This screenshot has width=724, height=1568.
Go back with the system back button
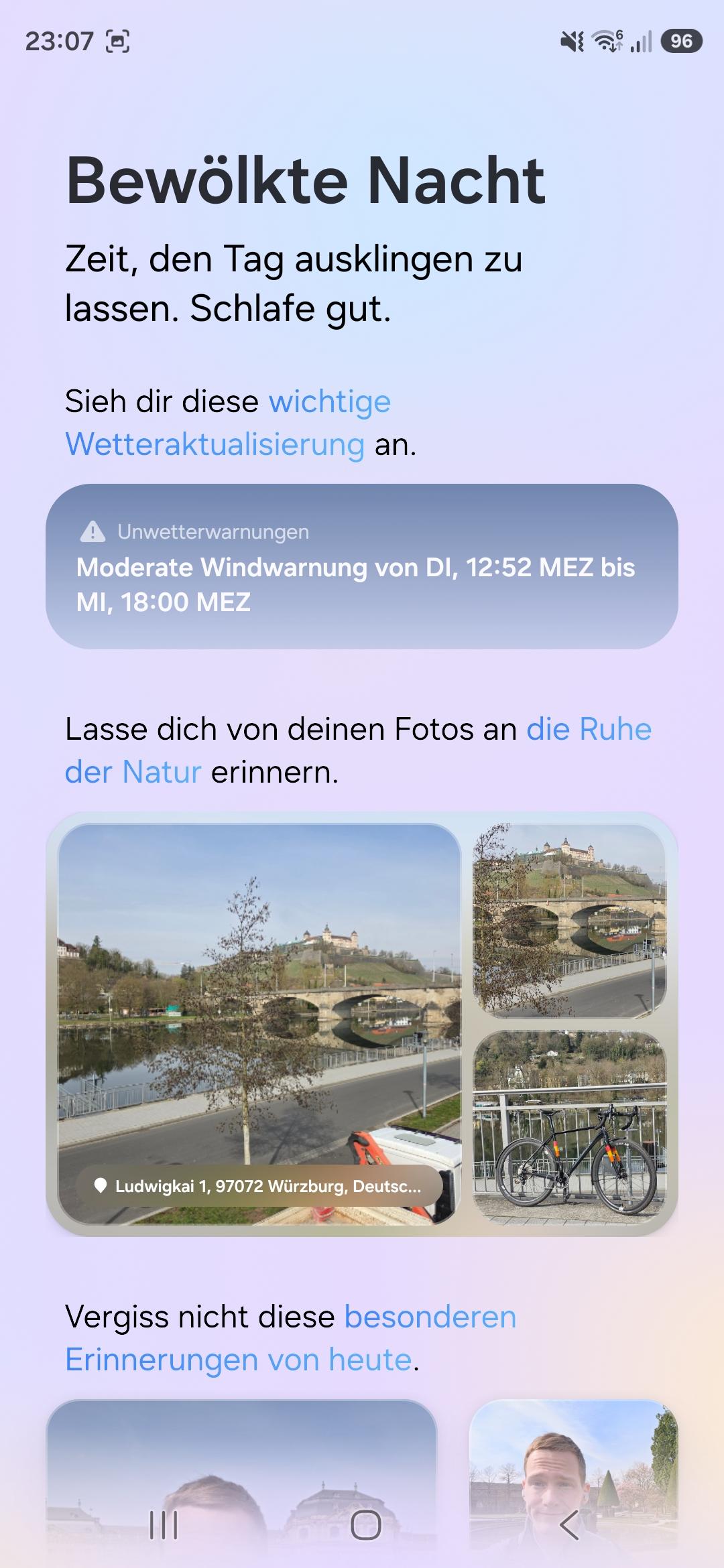pyautogui.click(x=568, y=1525)
